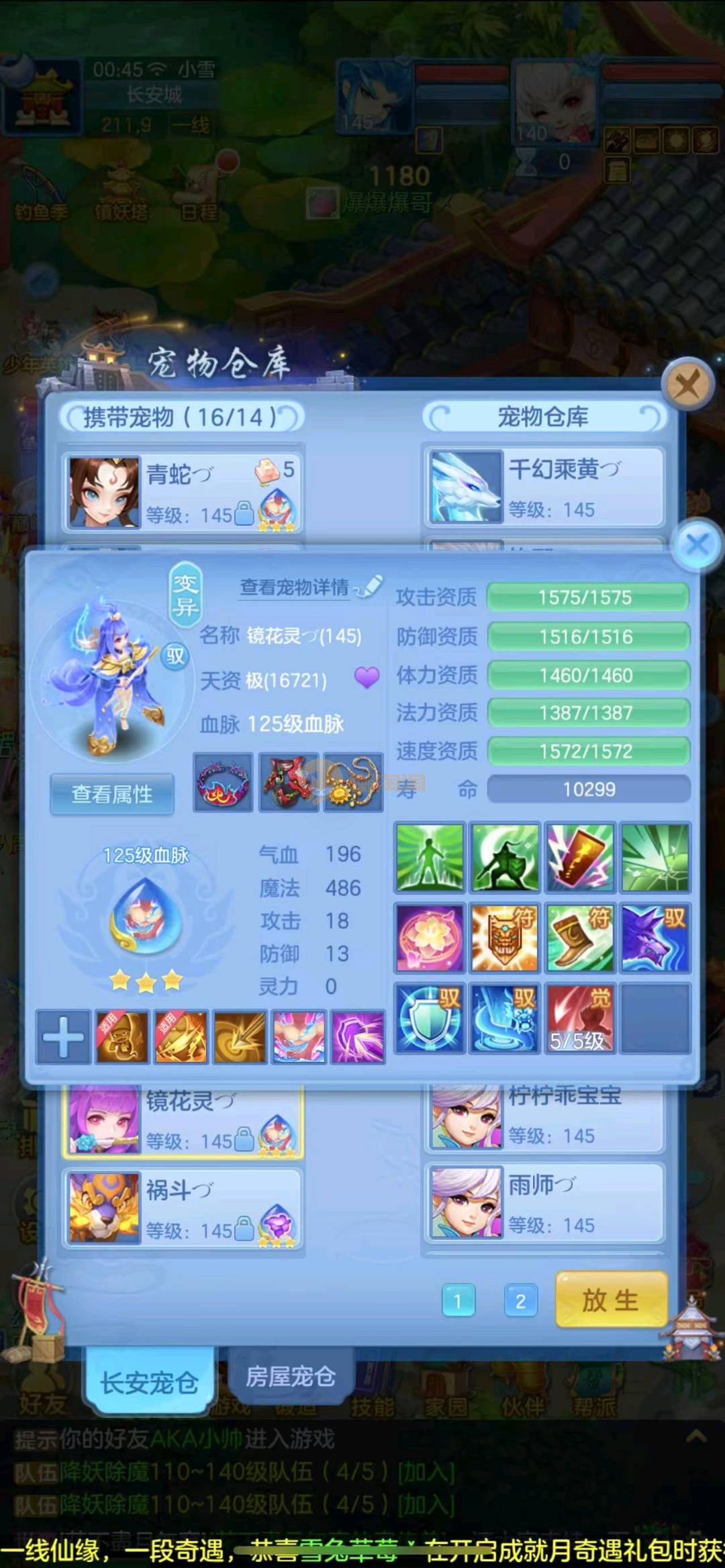This screenshot has height=1568, width=725.
Task: Tap the plus button to add item
Action: [63, 1037]
